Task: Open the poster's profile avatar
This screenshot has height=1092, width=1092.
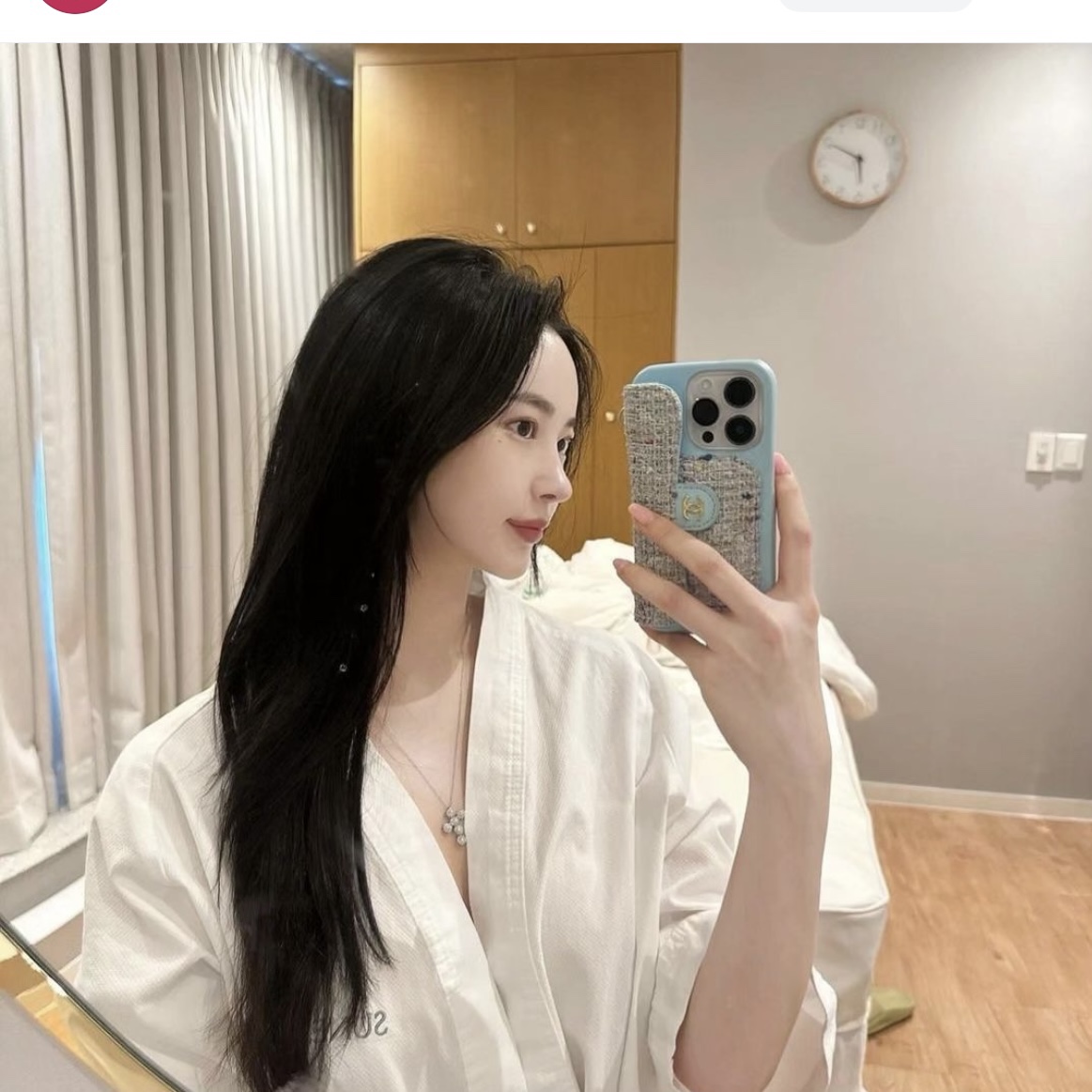Action: (76, 4)
